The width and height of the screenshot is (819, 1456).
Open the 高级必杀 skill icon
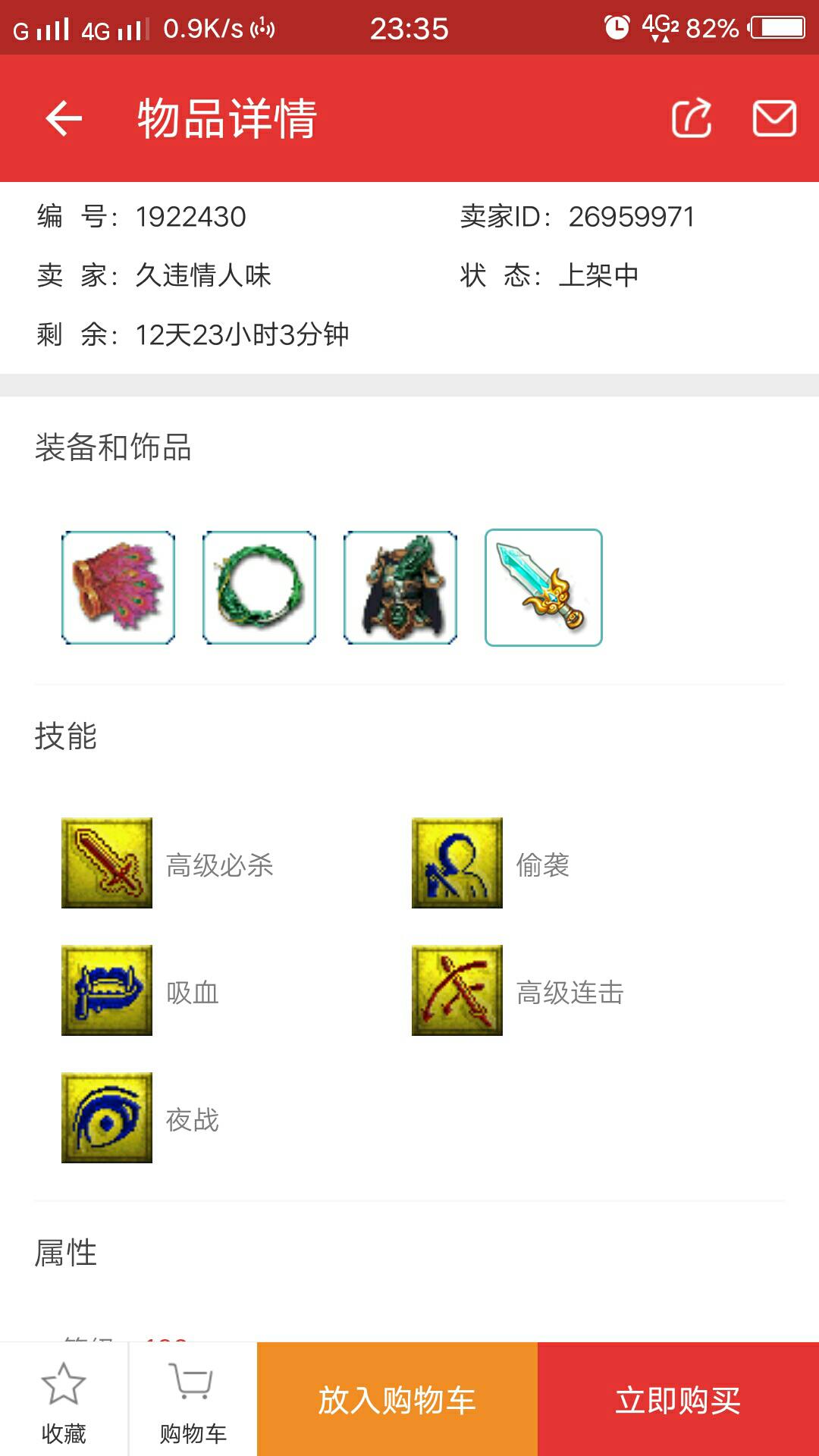click(107, 863)
